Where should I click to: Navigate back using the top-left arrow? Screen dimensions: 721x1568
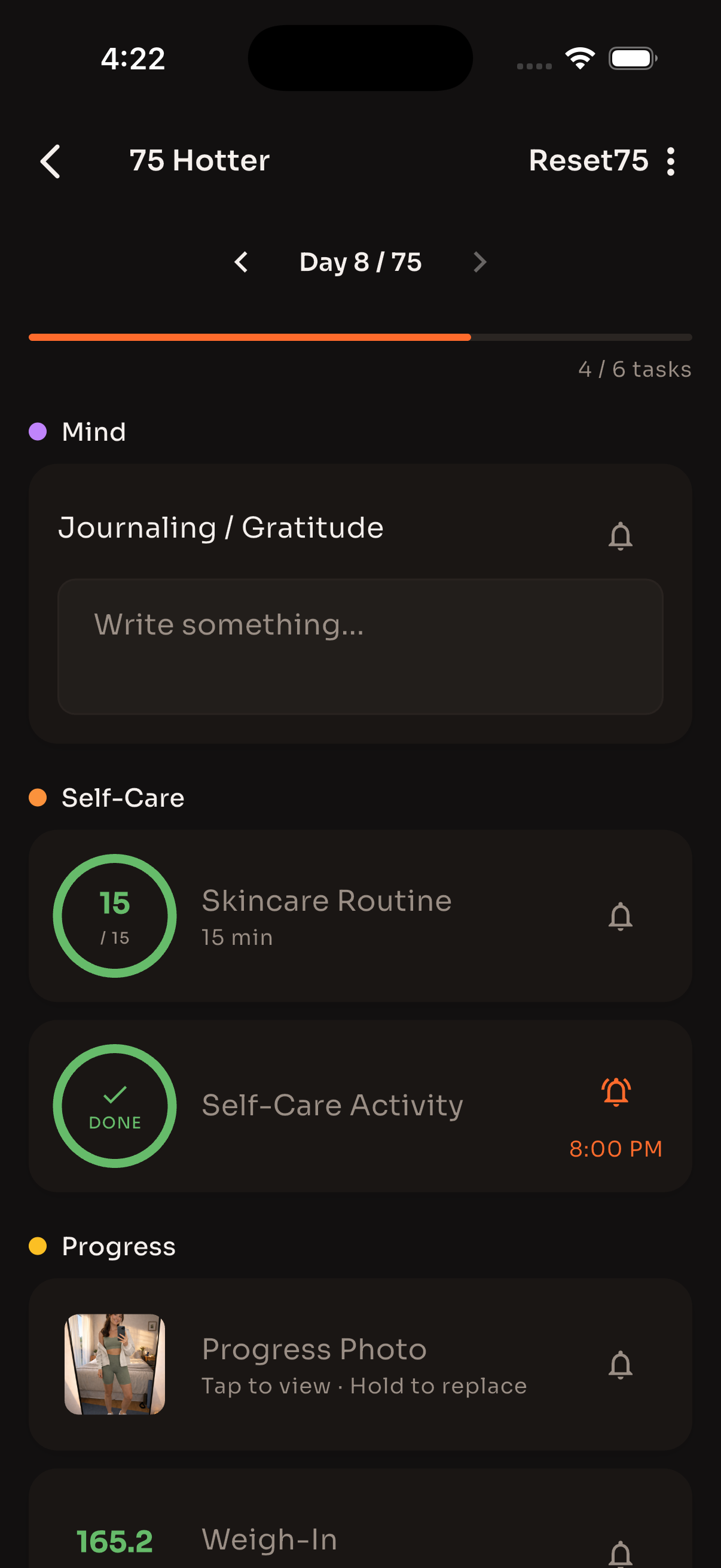pos(50,161)
